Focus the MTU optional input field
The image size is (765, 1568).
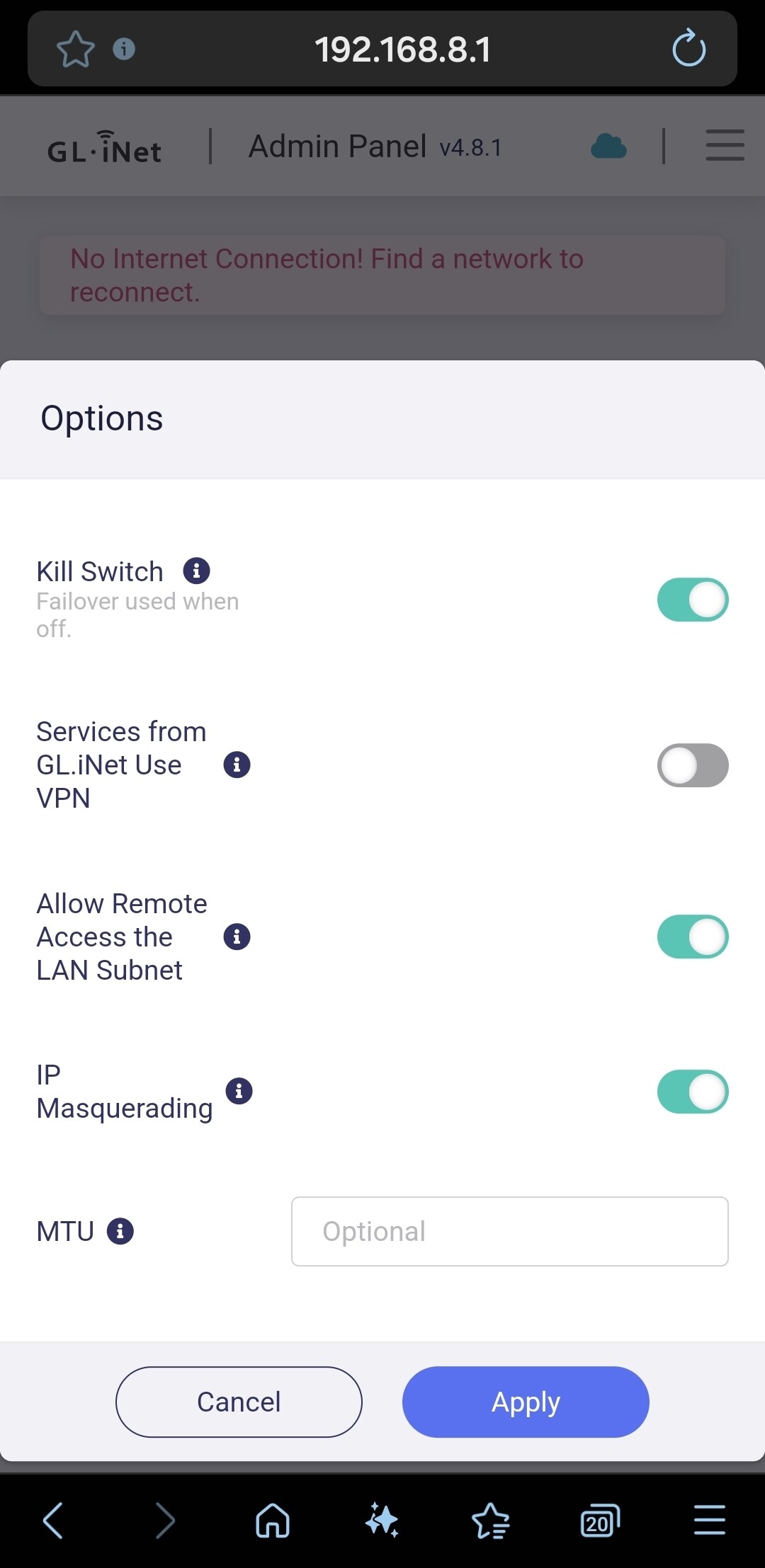coord(509,1231)
